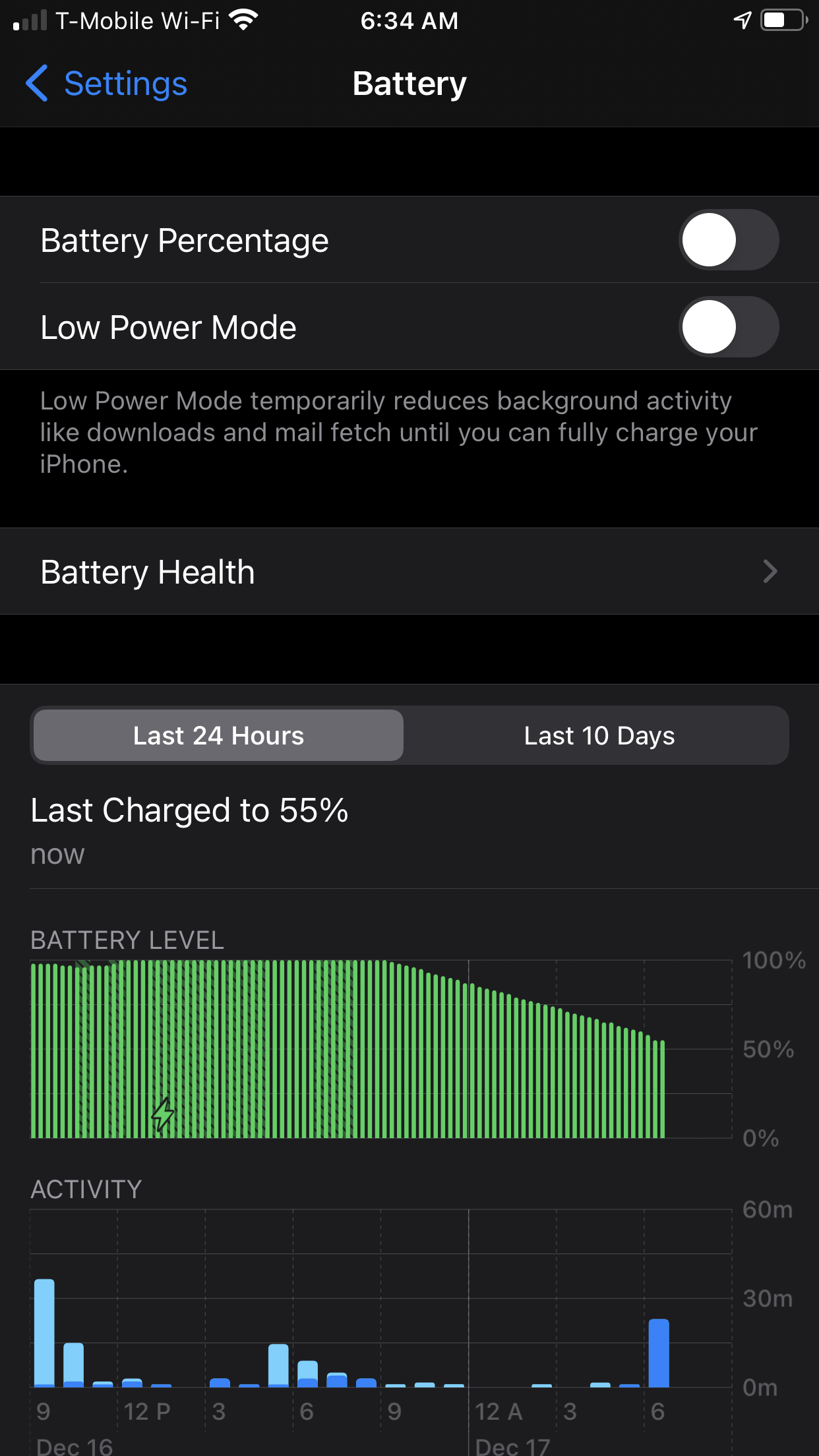
Task: Tap the charging bolt icon on the battery chart
Action: 163,1114
